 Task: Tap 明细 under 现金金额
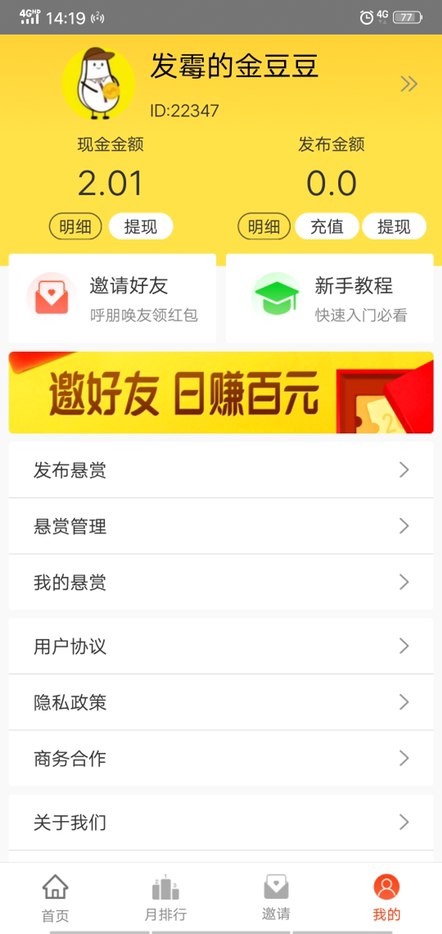tap(76, 226)
